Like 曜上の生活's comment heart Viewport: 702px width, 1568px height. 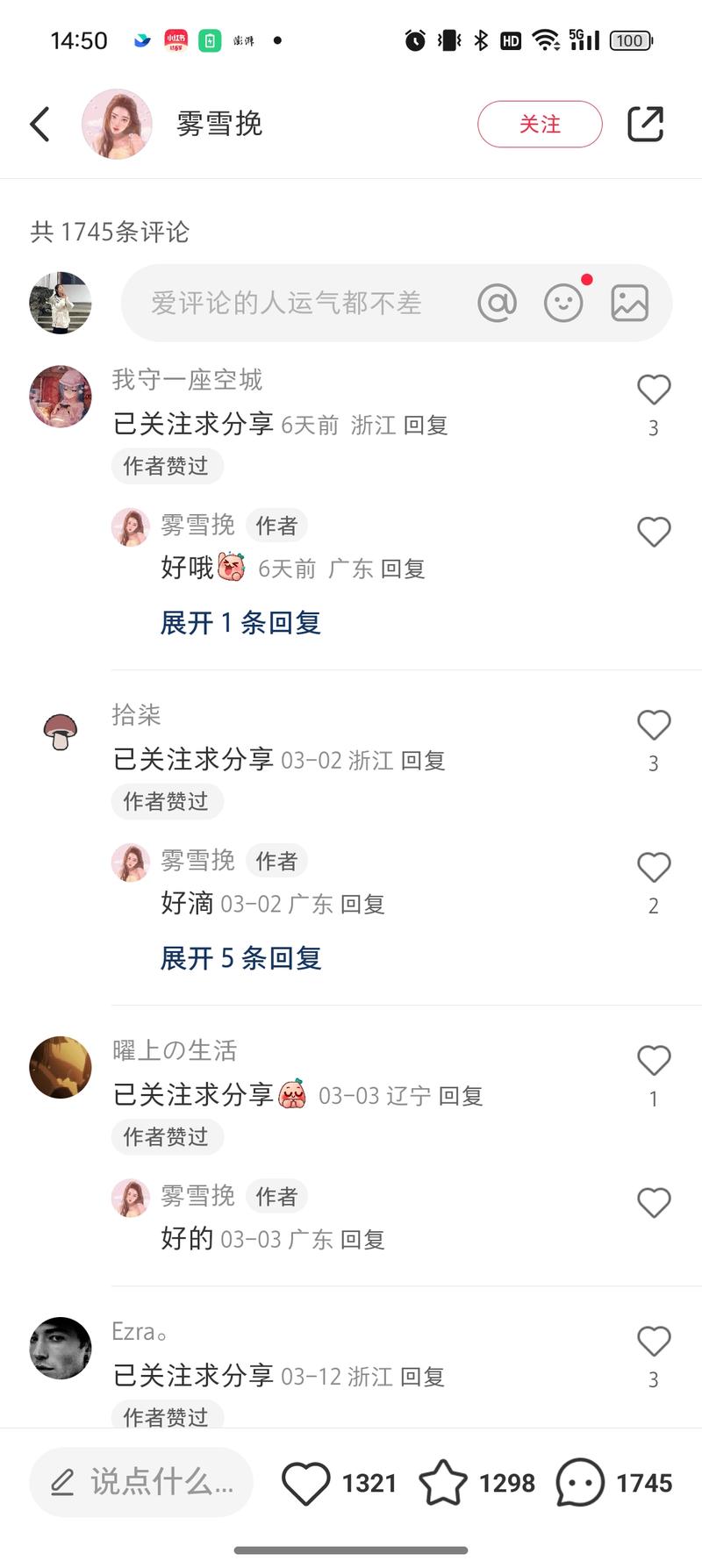(654, 1061)
